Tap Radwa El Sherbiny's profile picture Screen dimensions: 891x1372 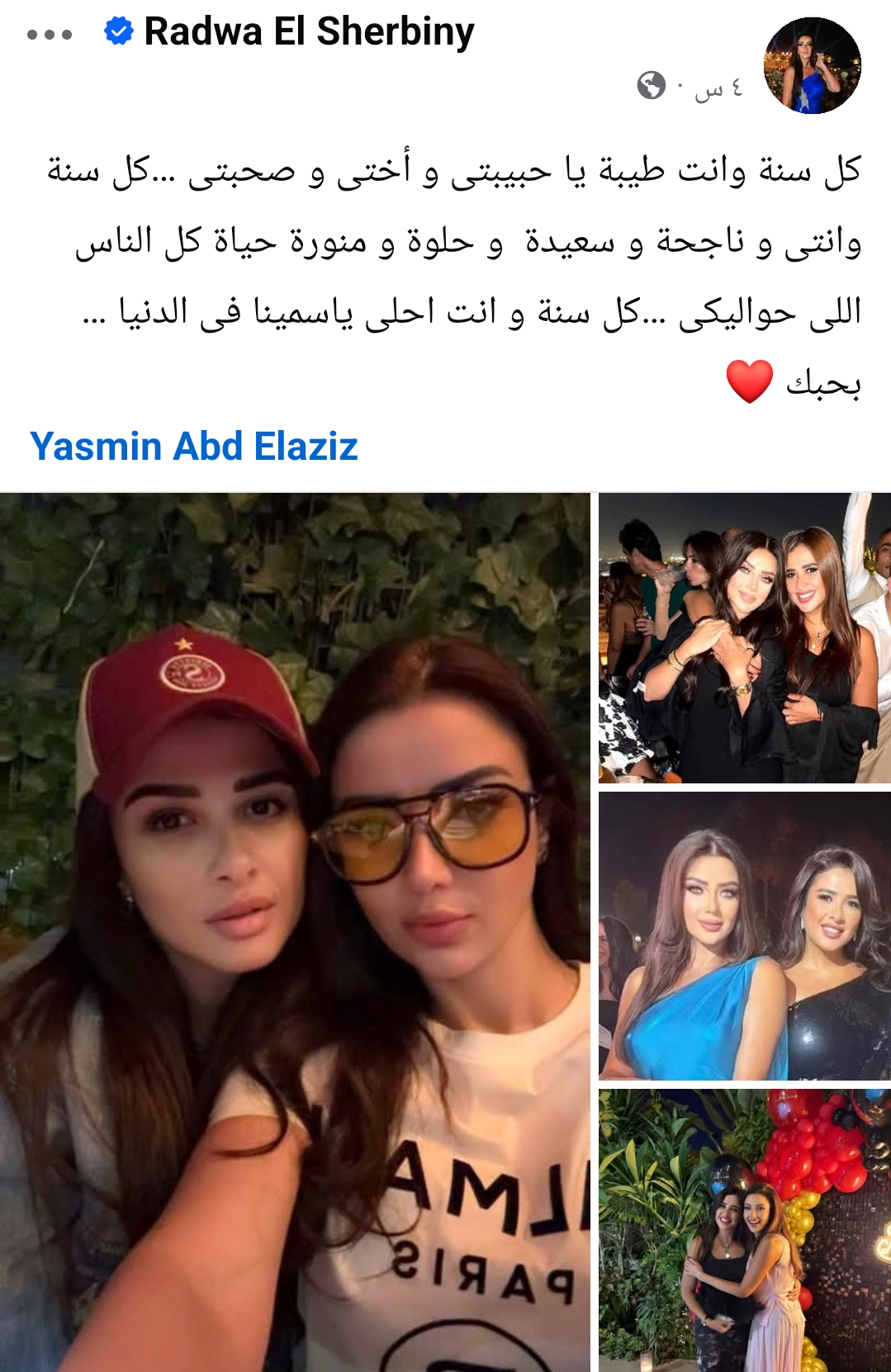coord(813,64)
